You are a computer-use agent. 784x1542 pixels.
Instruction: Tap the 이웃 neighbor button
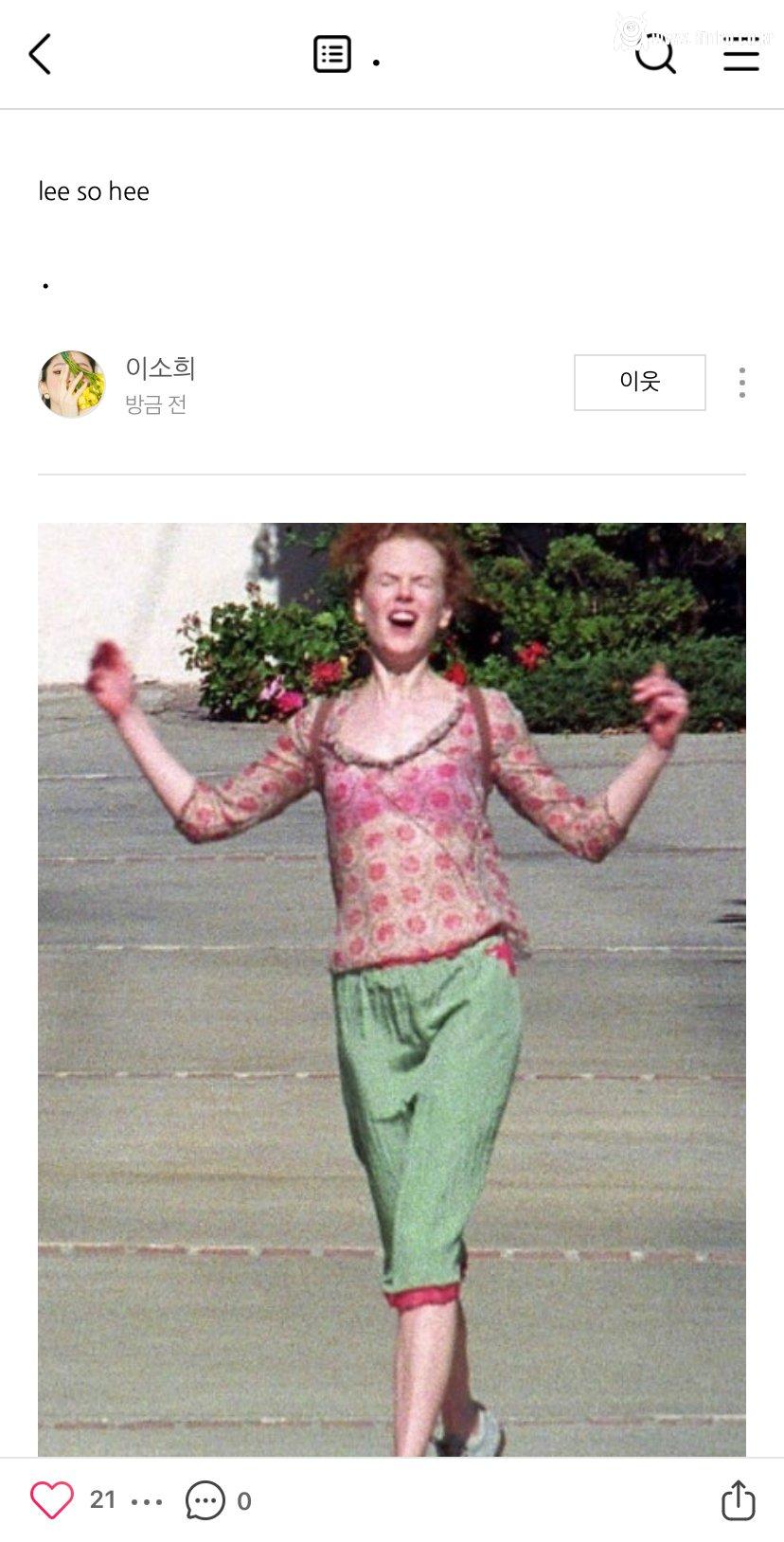[639, 382]
